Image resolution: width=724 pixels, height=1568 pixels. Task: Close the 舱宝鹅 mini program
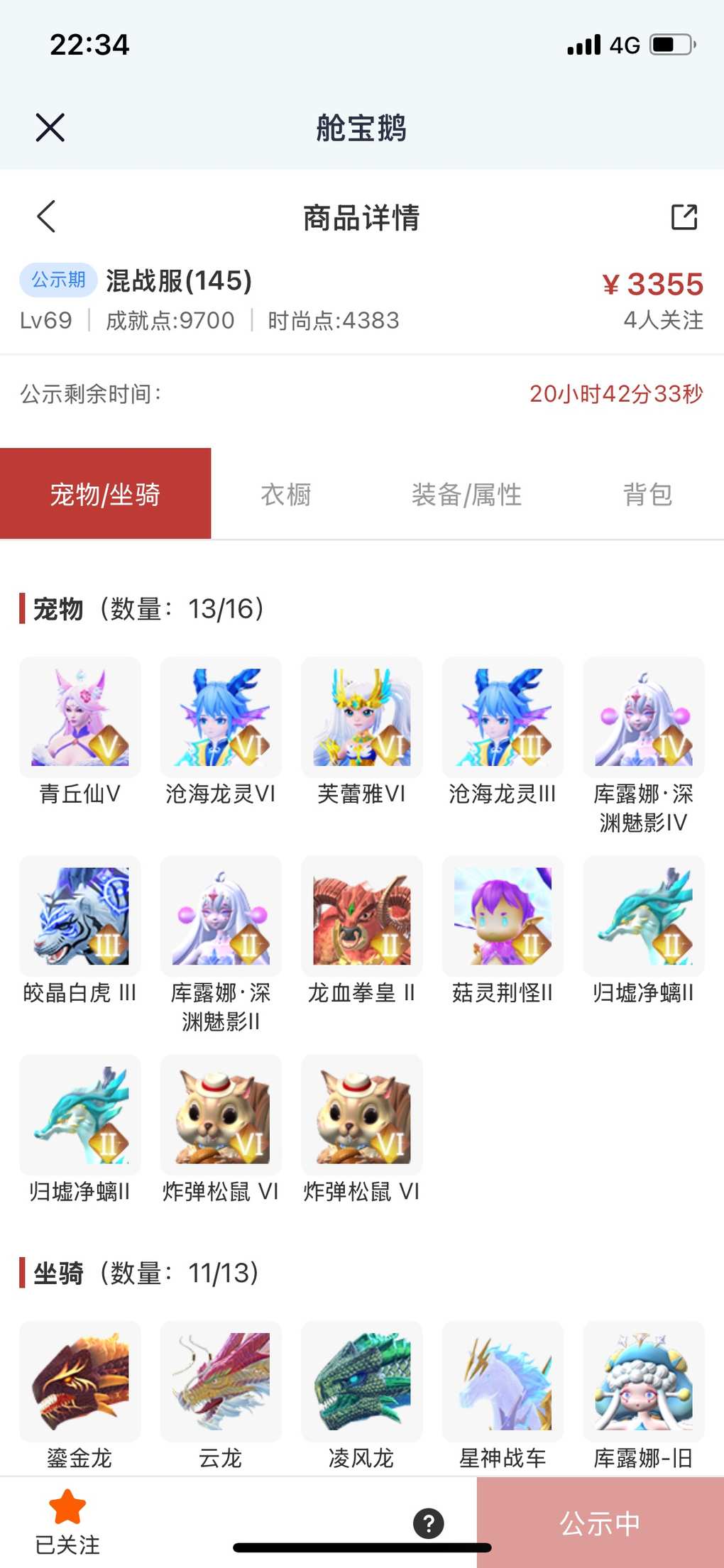tap(50, 128)
